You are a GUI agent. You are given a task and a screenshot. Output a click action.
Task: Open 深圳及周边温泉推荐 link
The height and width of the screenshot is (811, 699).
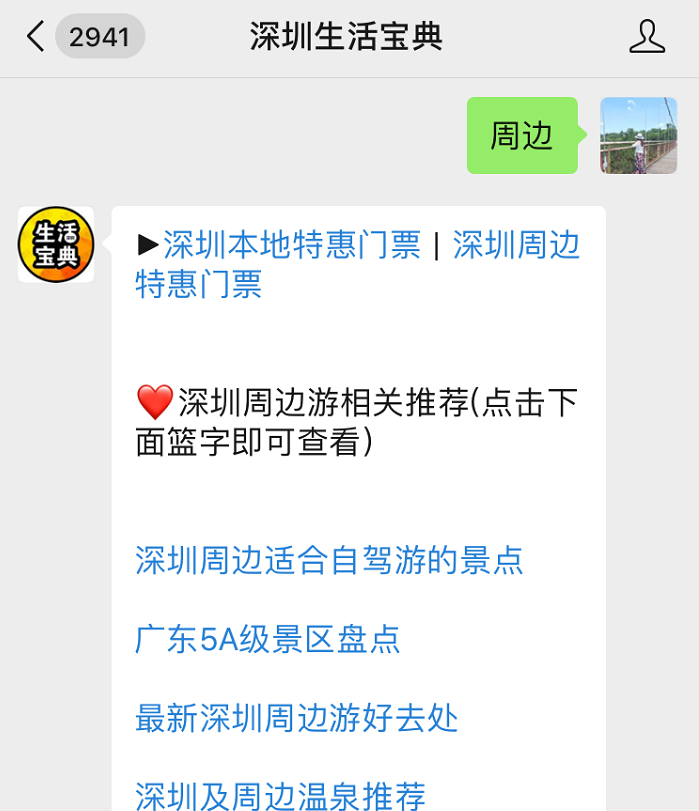280,795
